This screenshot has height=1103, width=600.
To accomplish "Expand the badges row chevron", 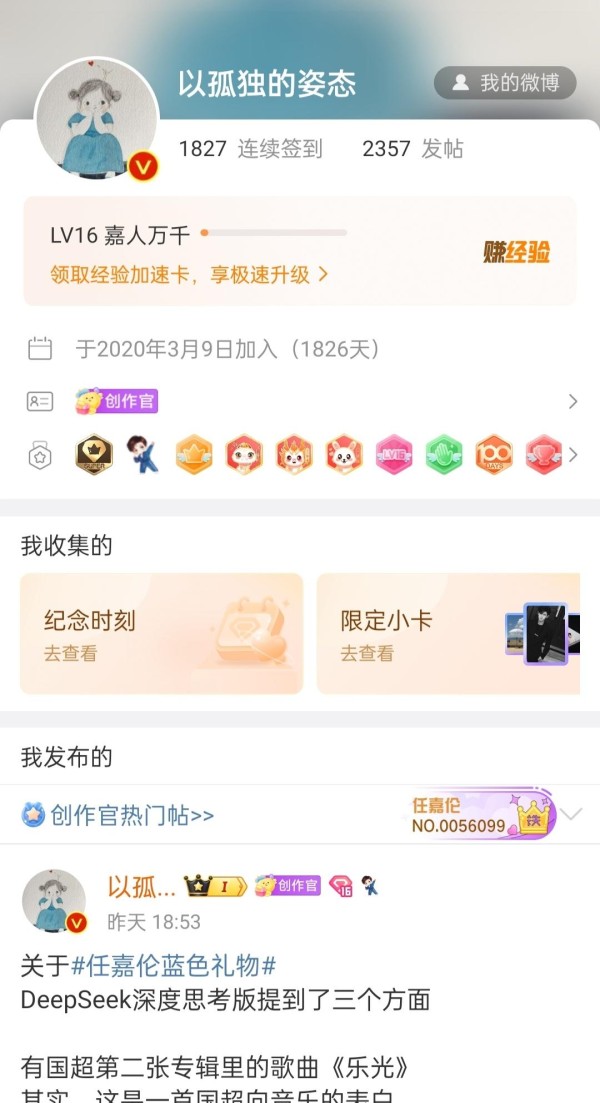I will 573,455.
